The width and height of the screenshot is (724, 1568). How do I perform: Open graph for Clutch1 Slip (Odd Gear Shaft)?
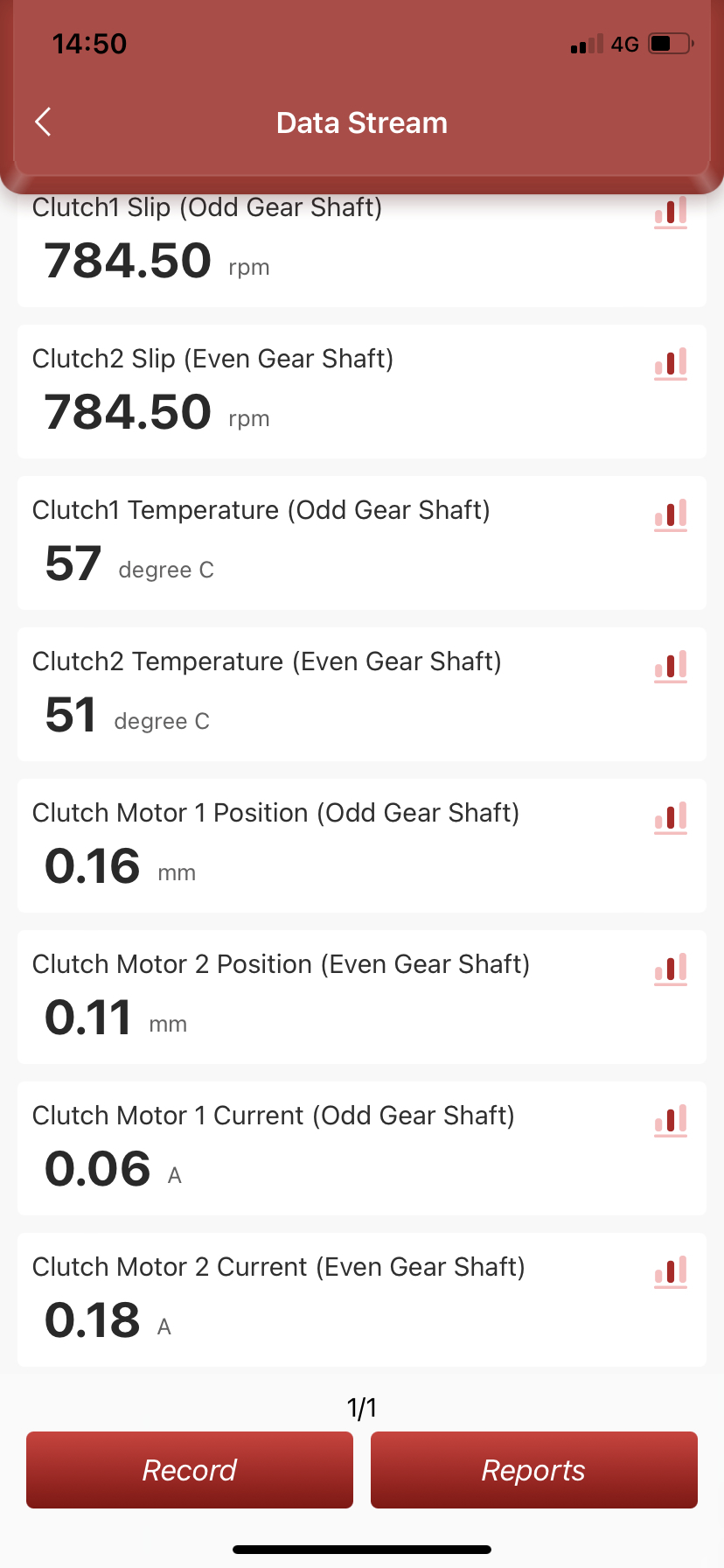coord(671,213)
